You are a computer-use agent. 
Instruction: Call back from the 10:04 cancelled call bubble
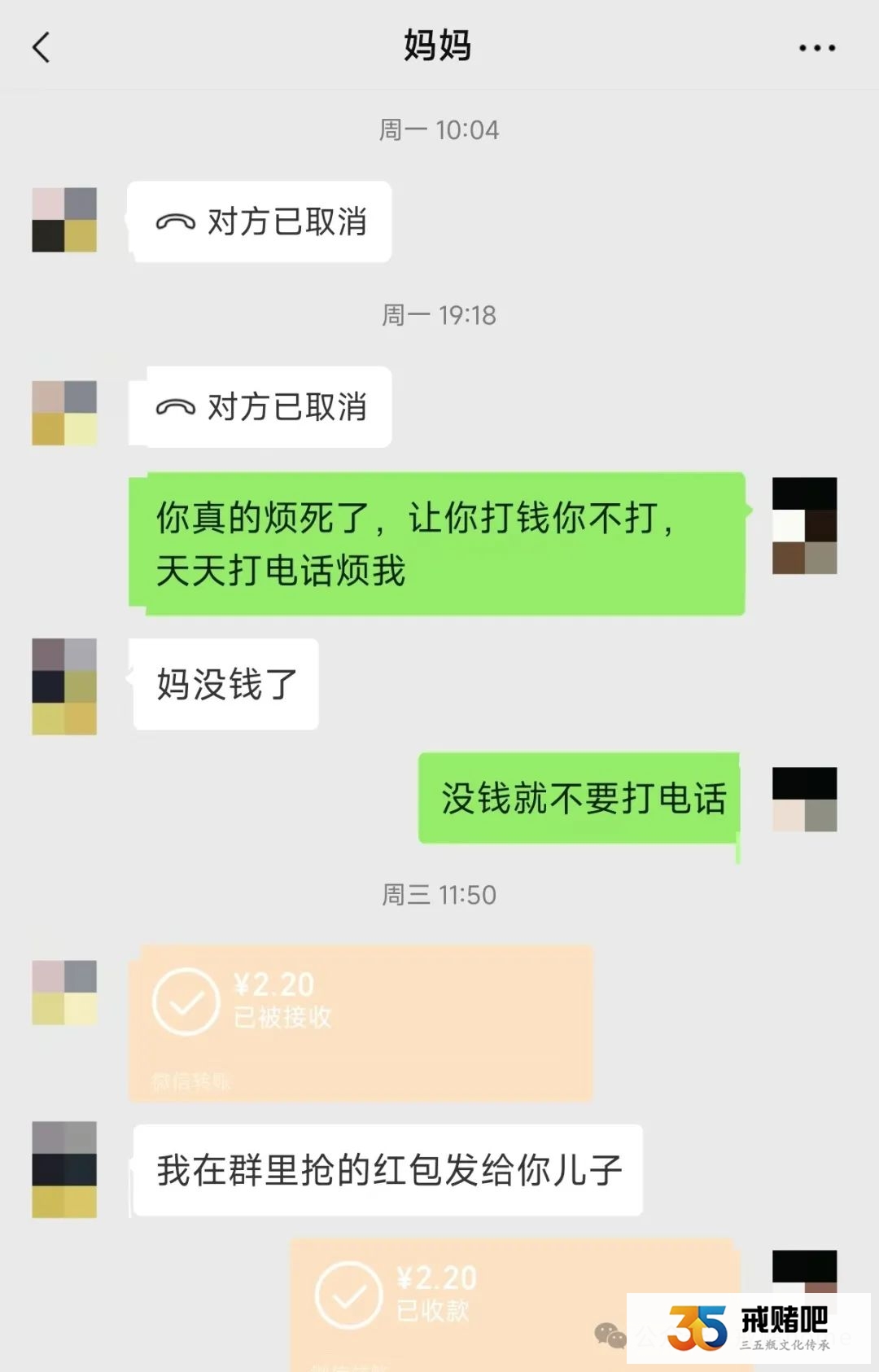260,222
